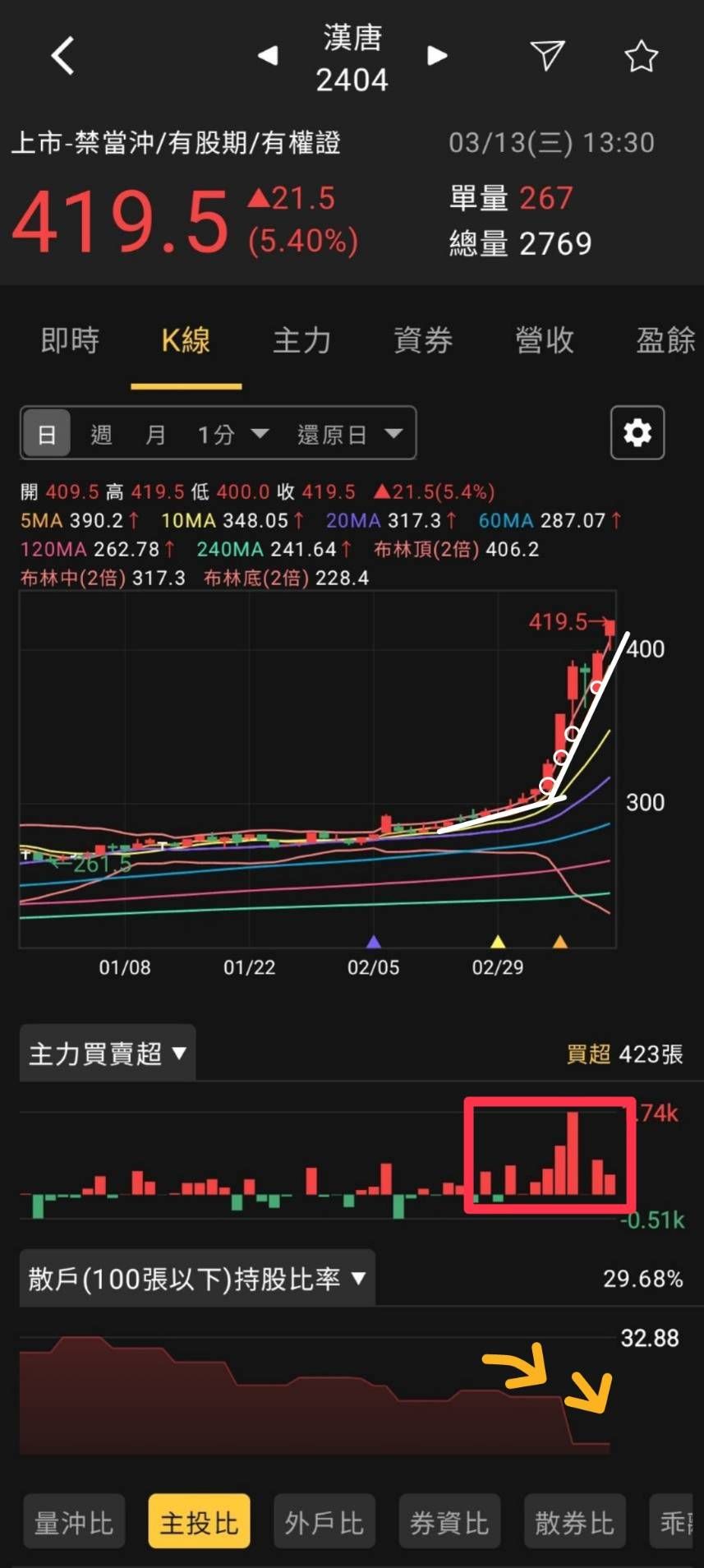
Task: Open the 資券 tab
Action: pos(423,340)
